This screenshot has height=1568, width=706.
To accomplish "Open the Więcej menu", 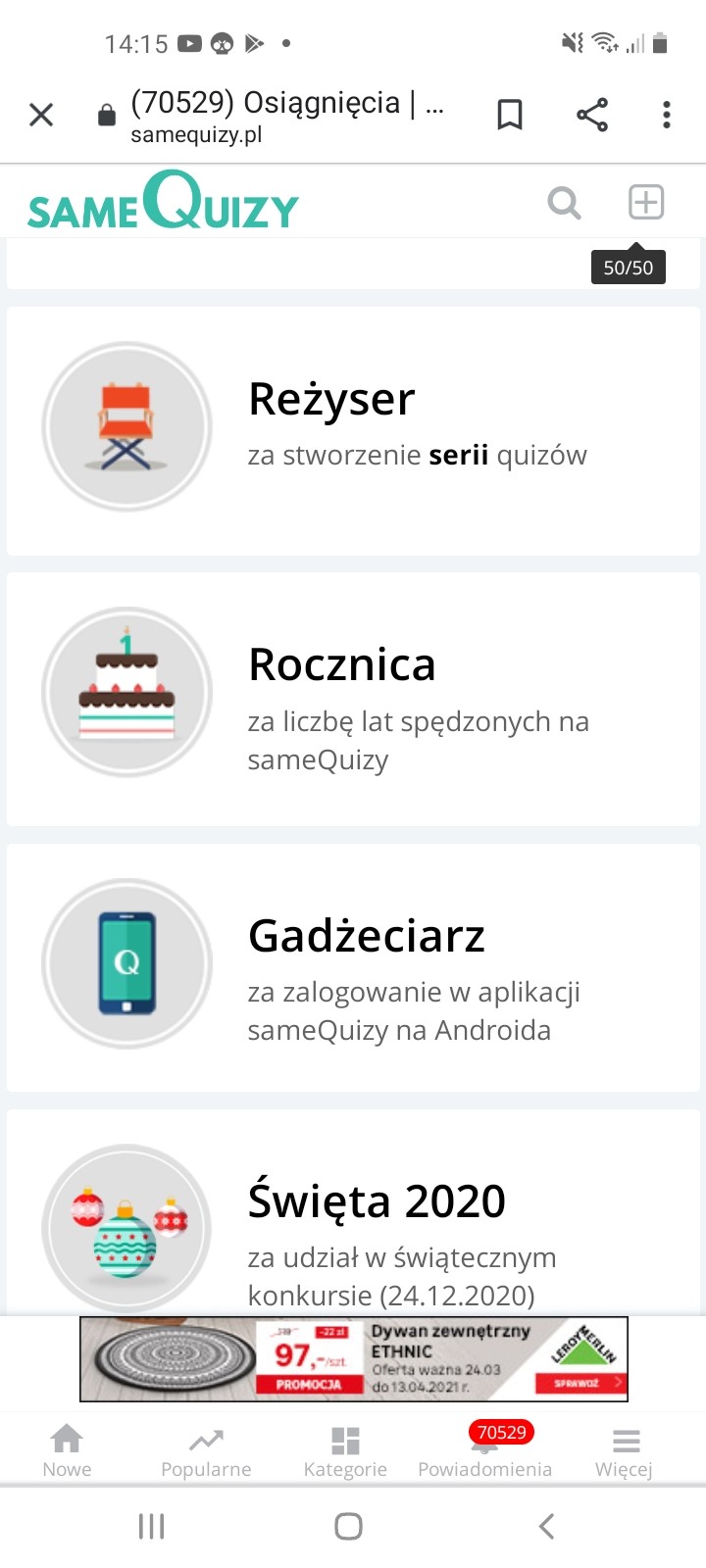I will [x=625, y=1450].
